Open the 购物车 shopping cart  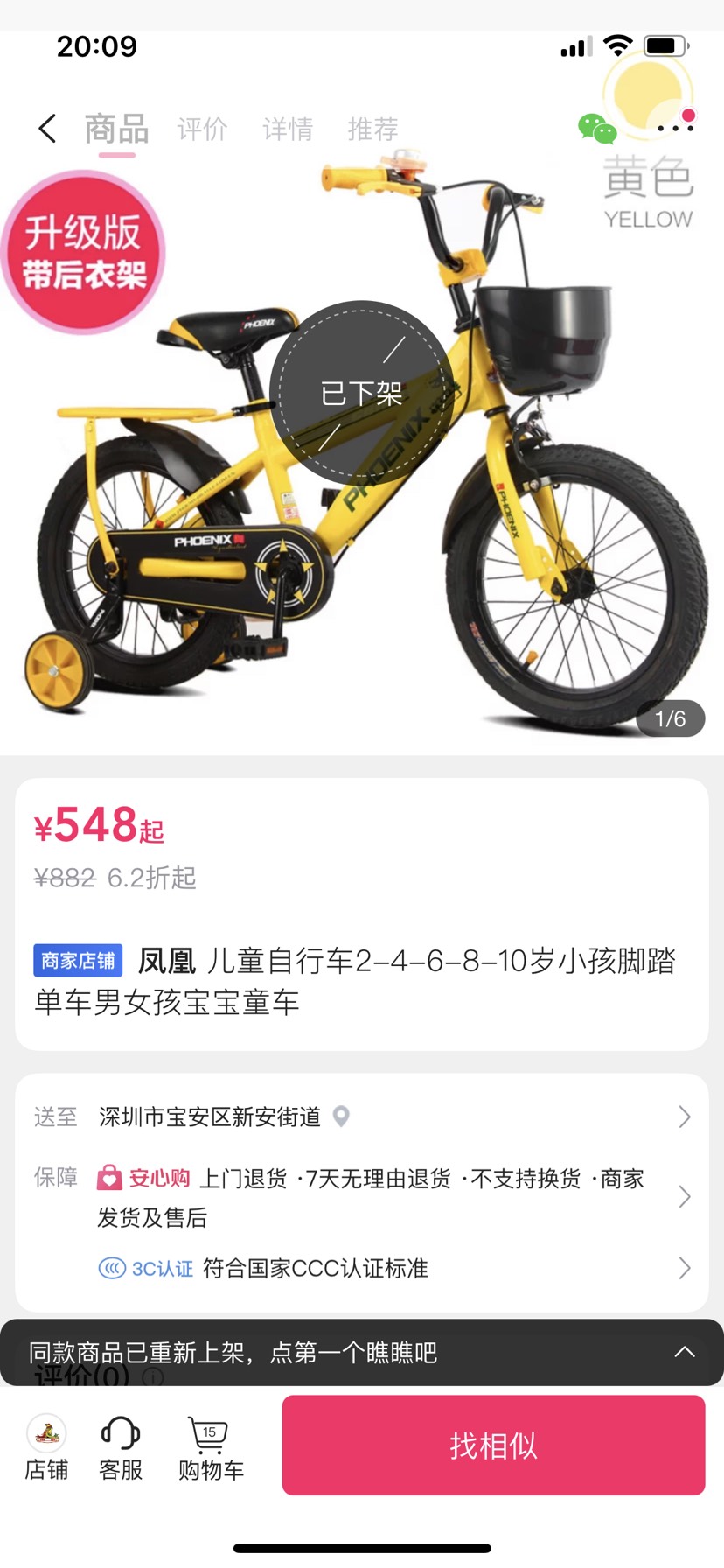[211, 1447]
